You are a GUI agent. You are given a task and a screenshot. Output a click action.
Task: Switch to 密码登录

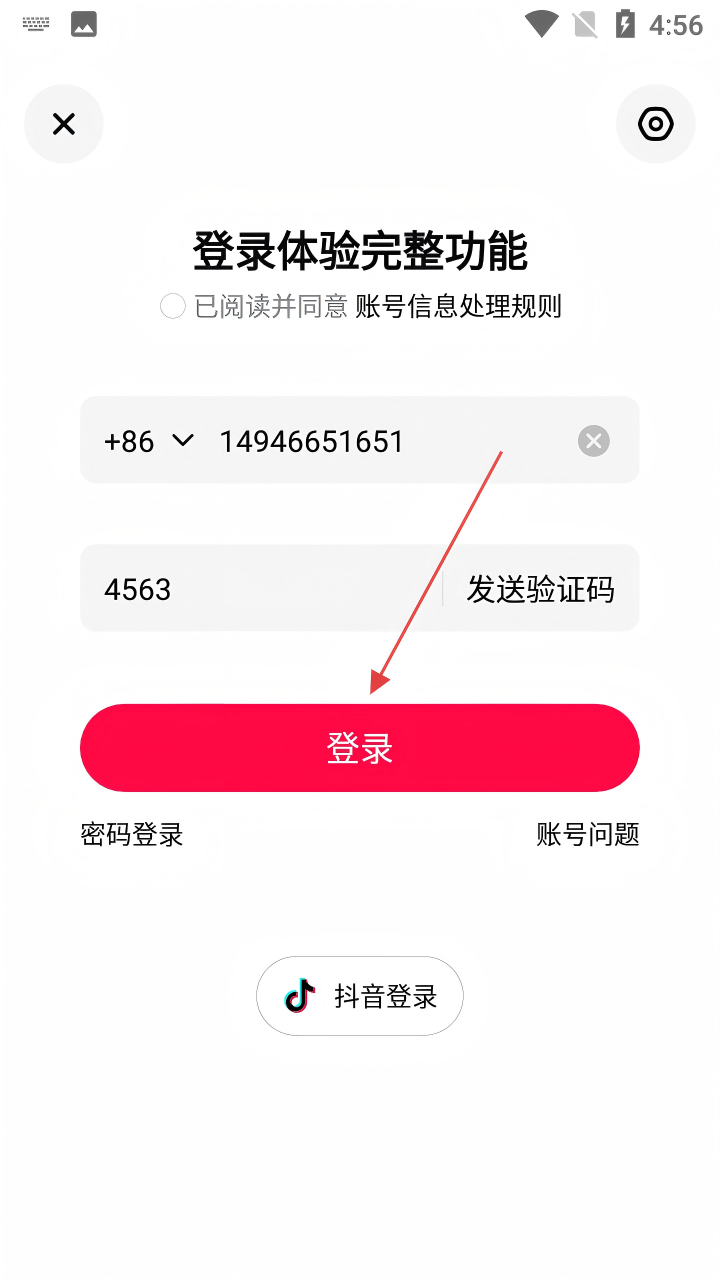(132, 834)
